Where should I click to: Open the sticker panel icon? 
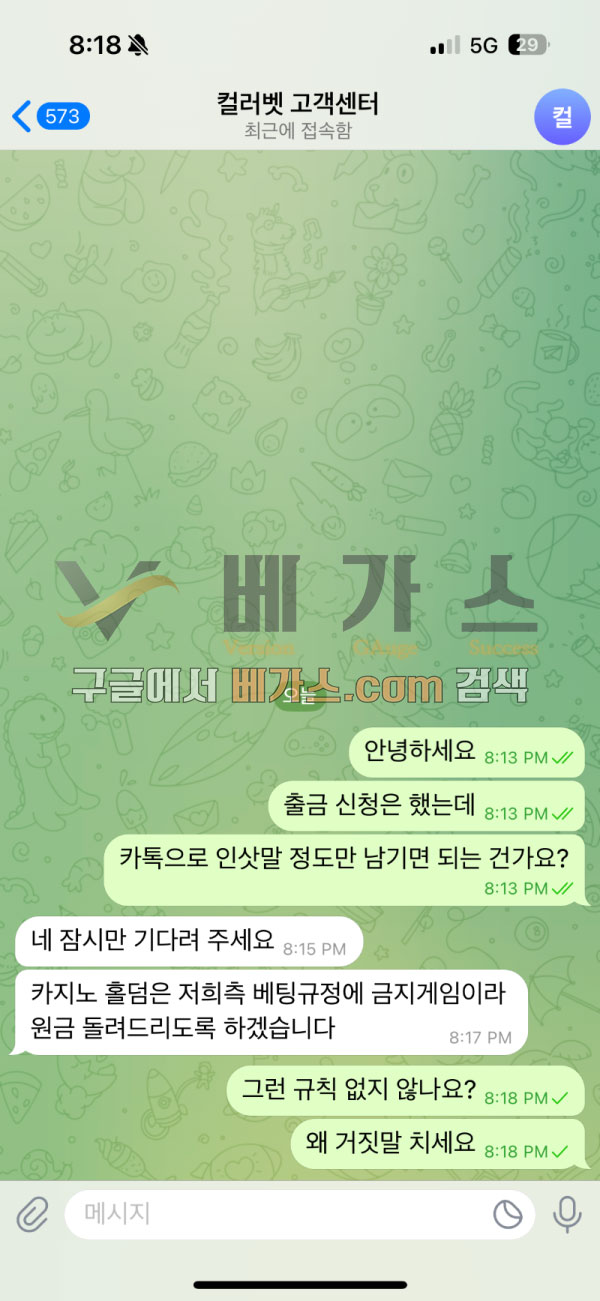(x=508, y=1215)
